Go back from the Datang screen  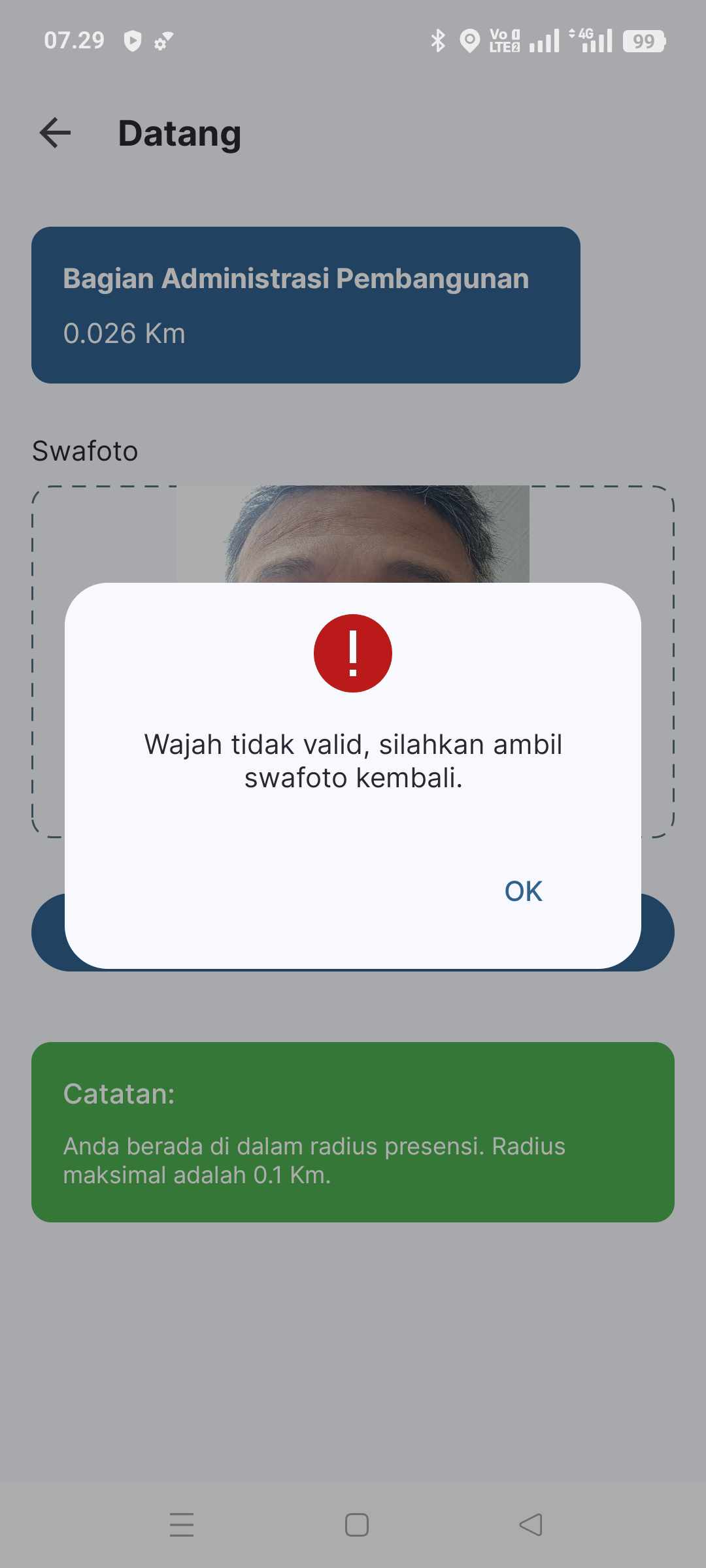55,133
